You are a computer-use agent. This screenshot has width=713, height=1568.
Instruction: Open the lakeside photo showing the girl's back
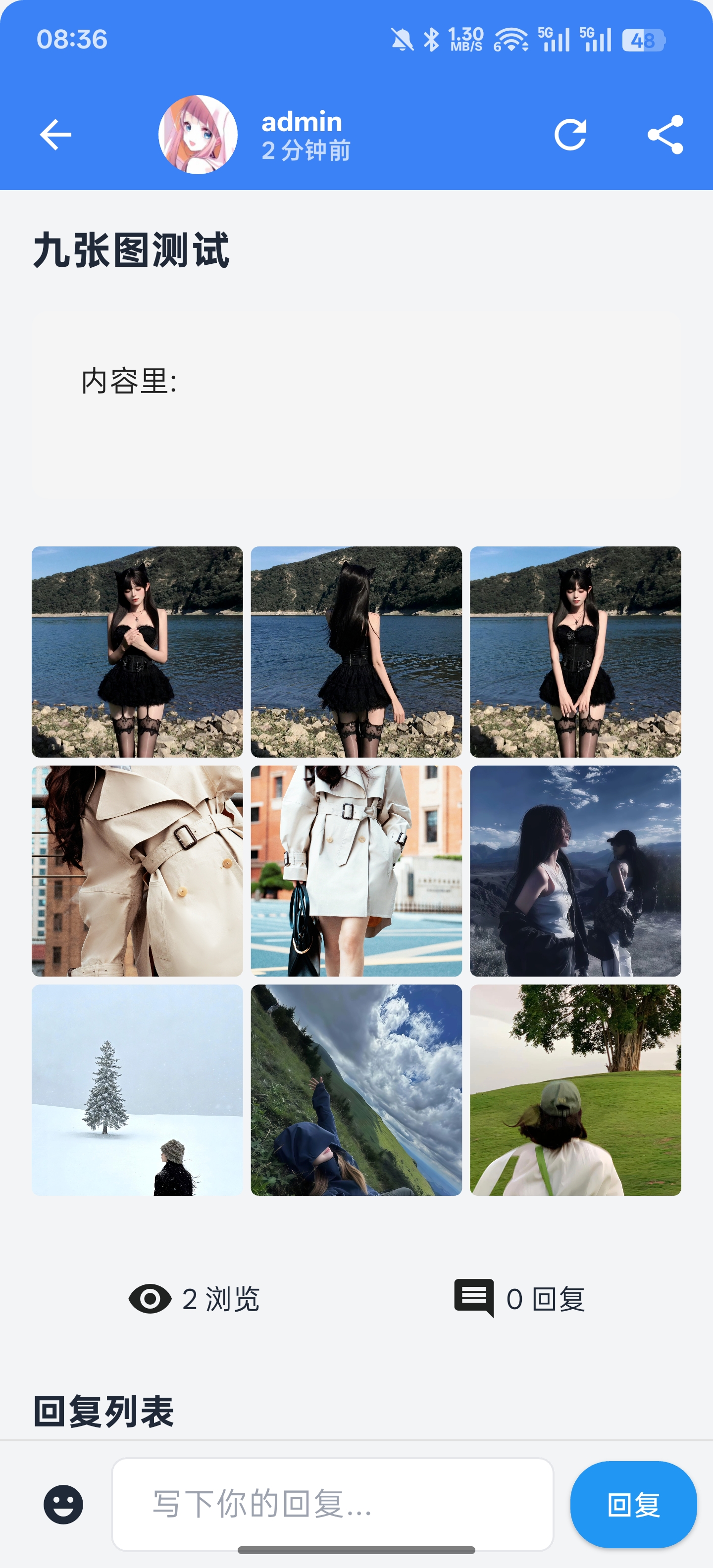(x=356, y=651)
